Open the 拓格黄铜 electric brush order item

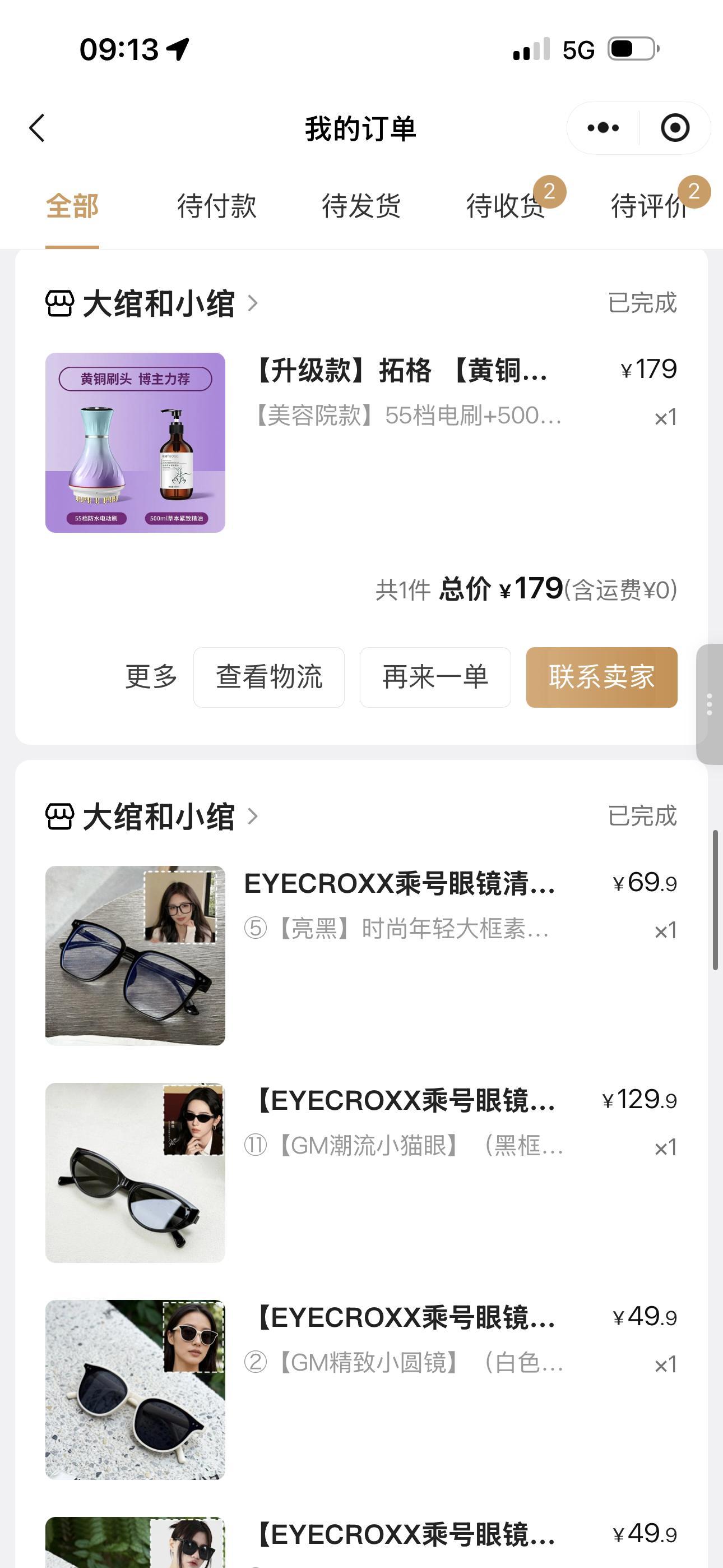click(x=361, y=442)
